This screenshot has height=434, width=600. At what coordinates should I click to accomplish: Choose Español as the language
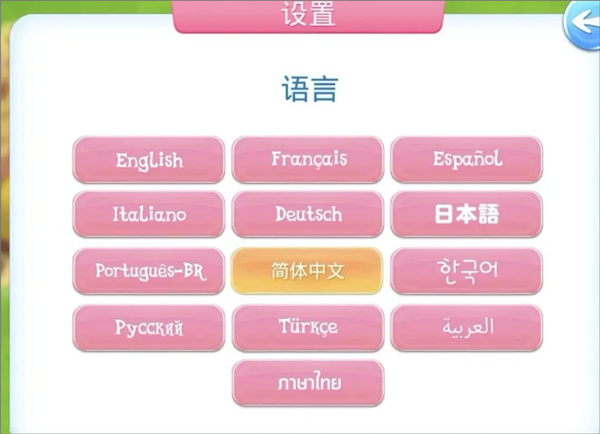tap(467, 159)
